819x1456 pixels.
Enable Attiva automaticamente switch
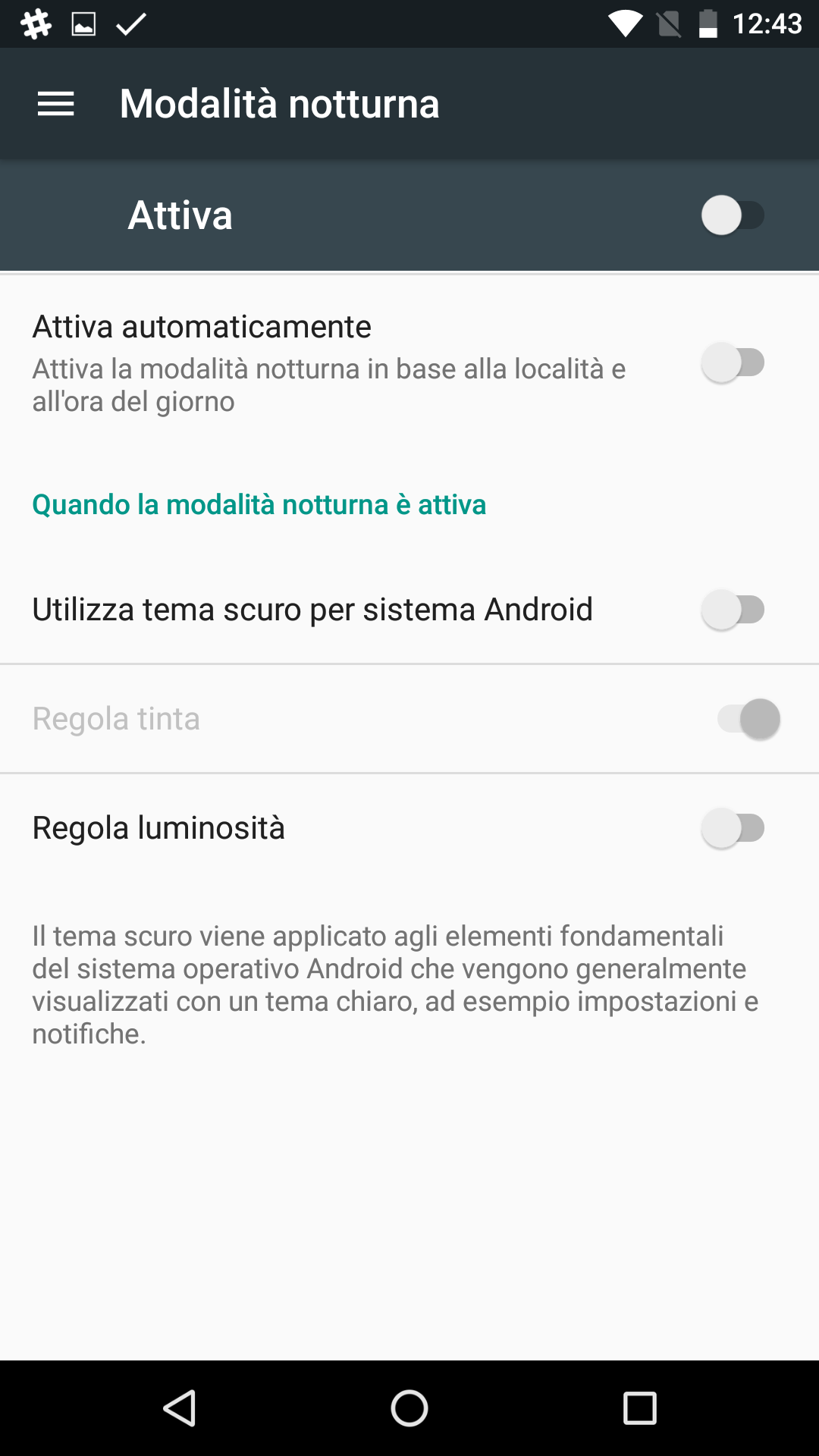pyautogui.click(x=733, y=362)
